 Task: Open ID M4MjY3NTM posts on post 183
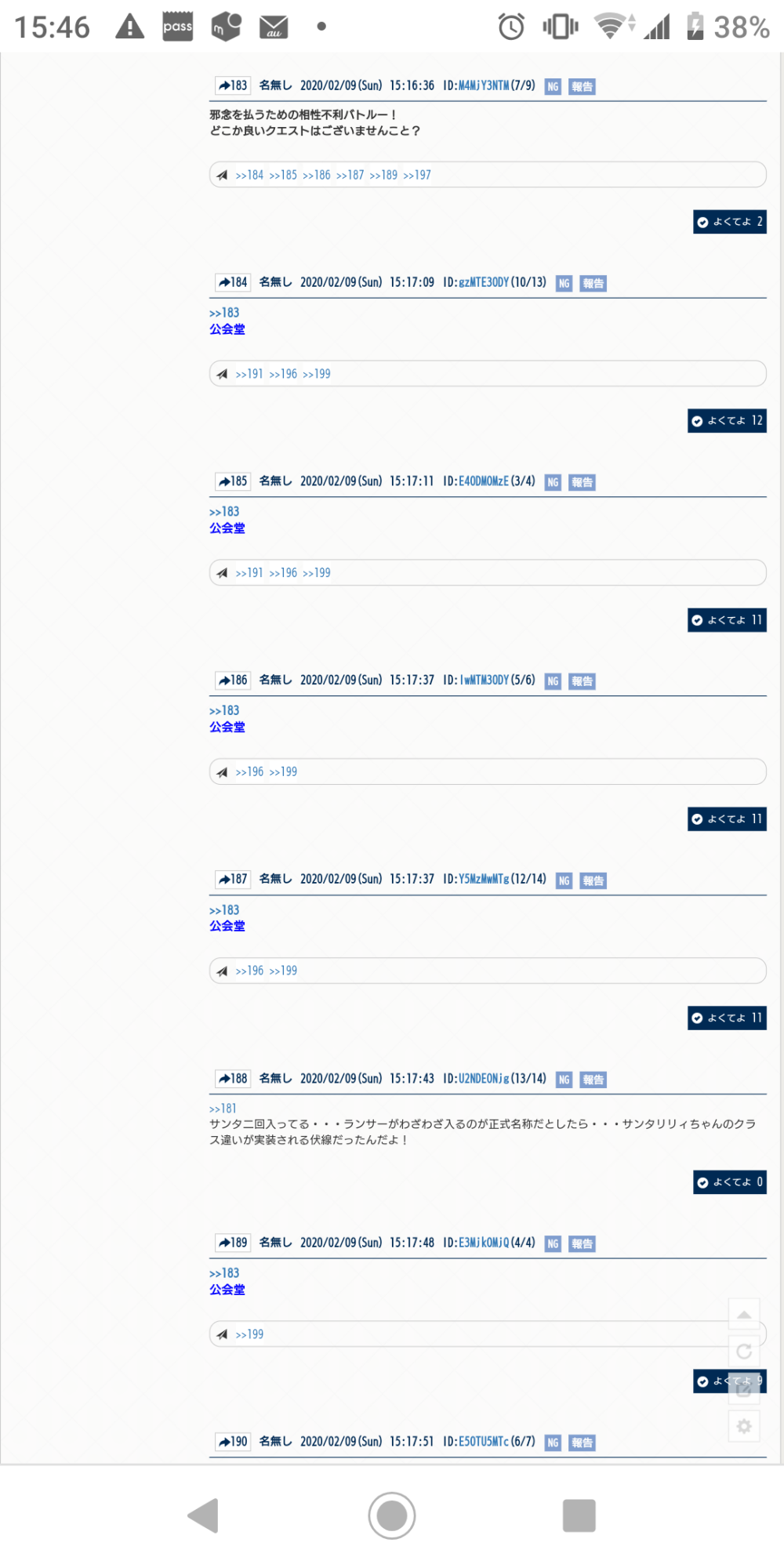click(x=484, y=85)
